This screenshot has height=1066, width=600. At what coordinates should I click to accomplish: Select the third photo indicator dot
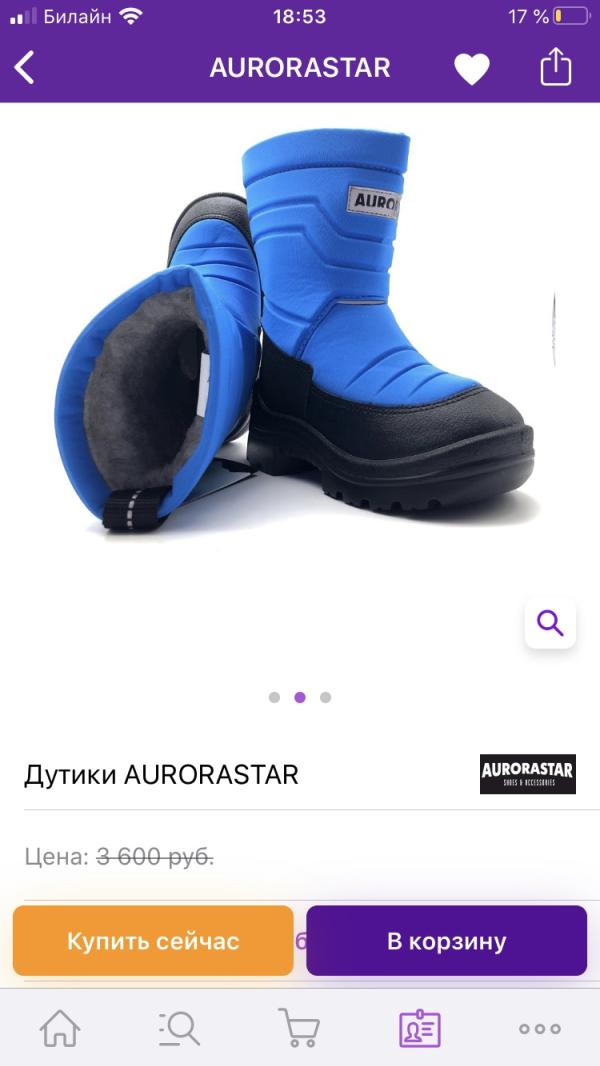click(325, 697)
